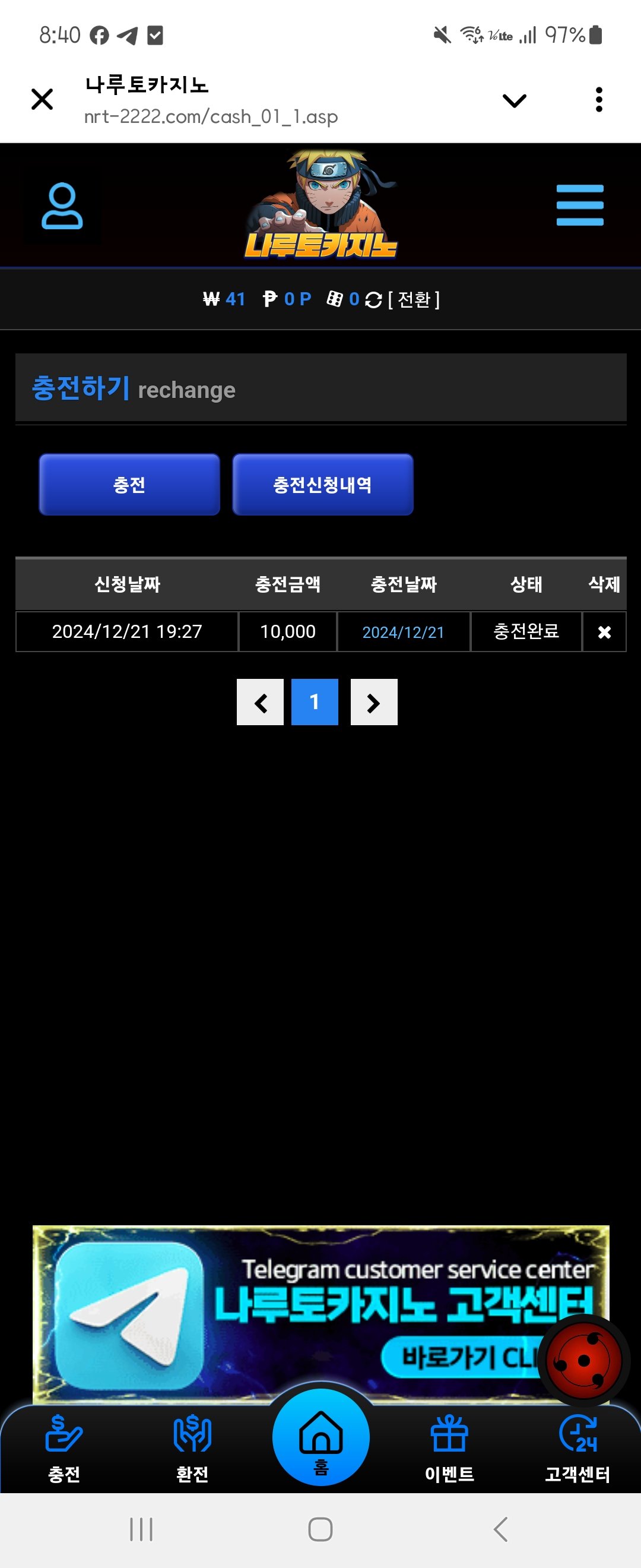Open the 이벤트 events tab
Screen dimensions: 641x1568
click(x=449, y=1449)
